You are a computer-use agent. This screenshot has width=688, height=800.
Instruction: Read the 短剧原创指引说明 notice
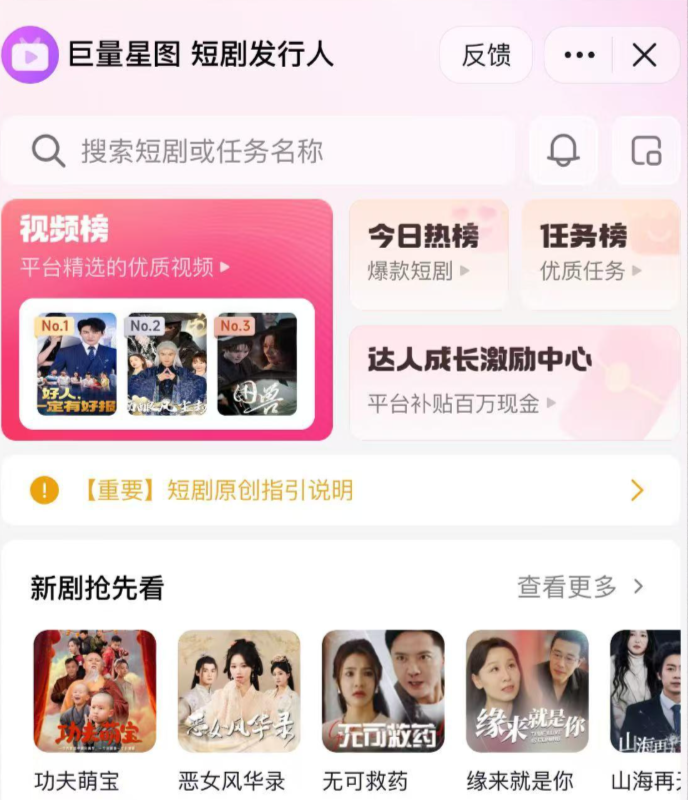click(x=339, y=490)
